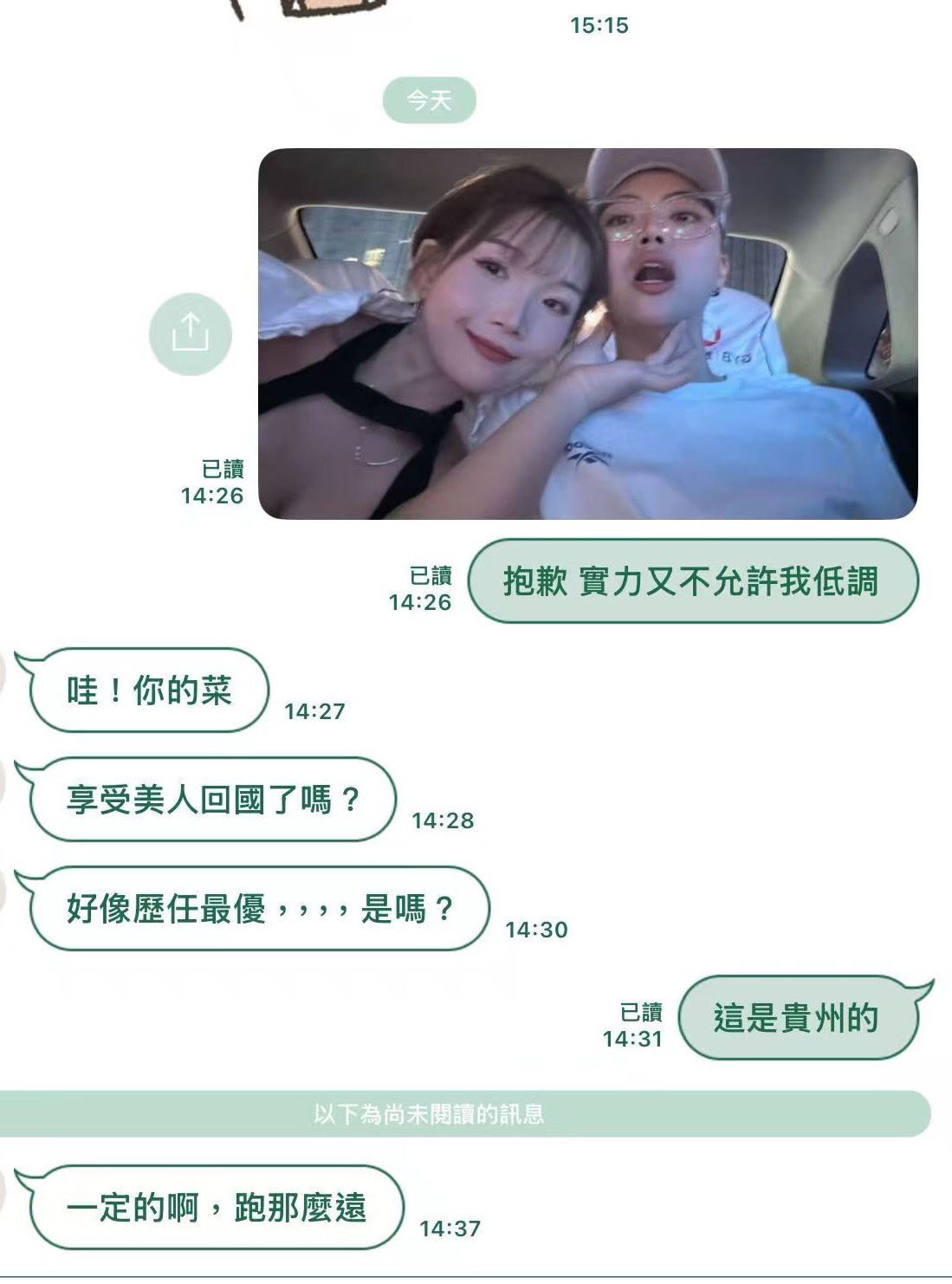
Task: Open the sent photo in the chat
Action: click(x=588, y=334)
